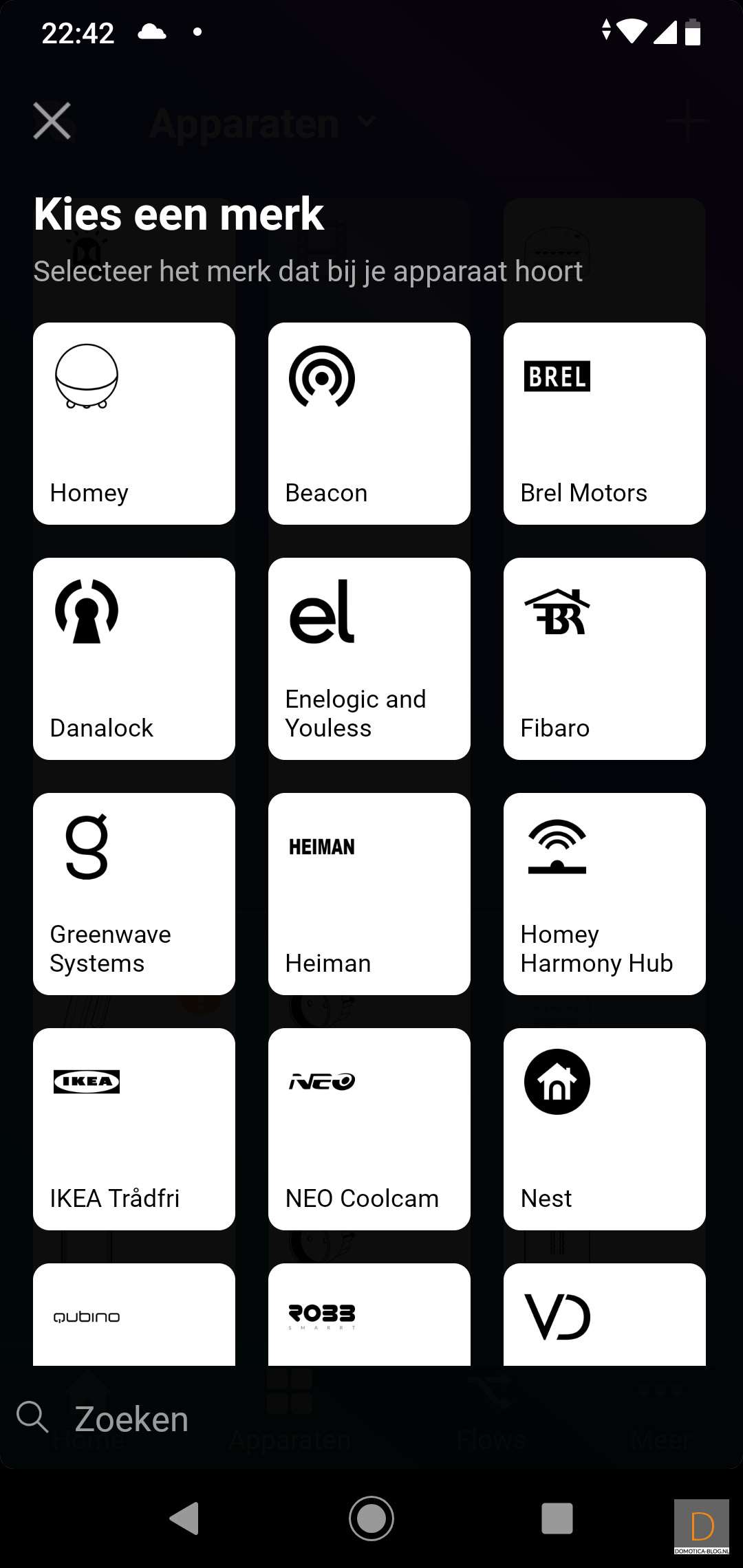Viewport: 743px width, 1568px height.
Task: Open the Fibaro brand card
Action: point(605,659)
